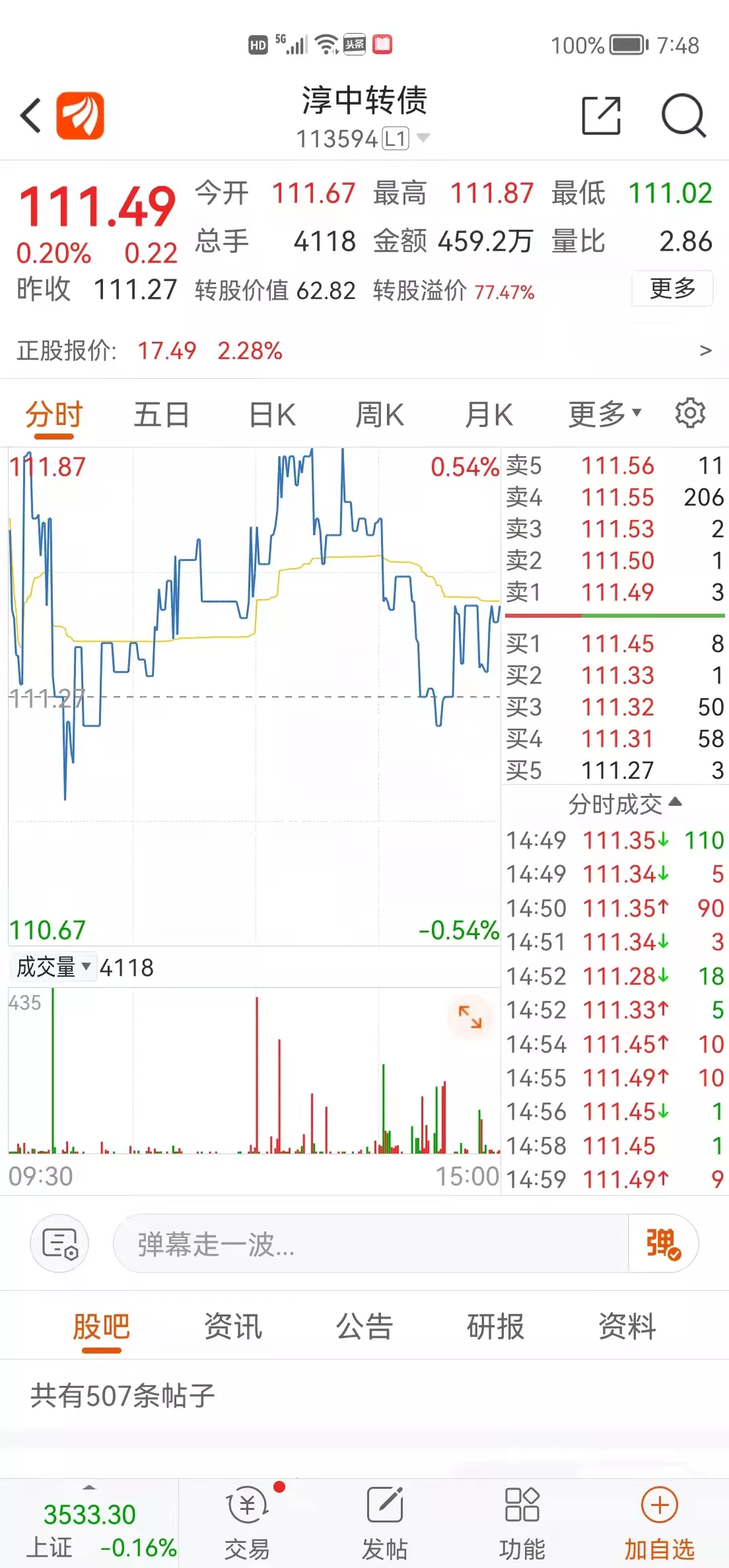This screenshot has width=729, height=1568.
Task: Switch to 月K chart tab
Action: [x=489, y=415]
